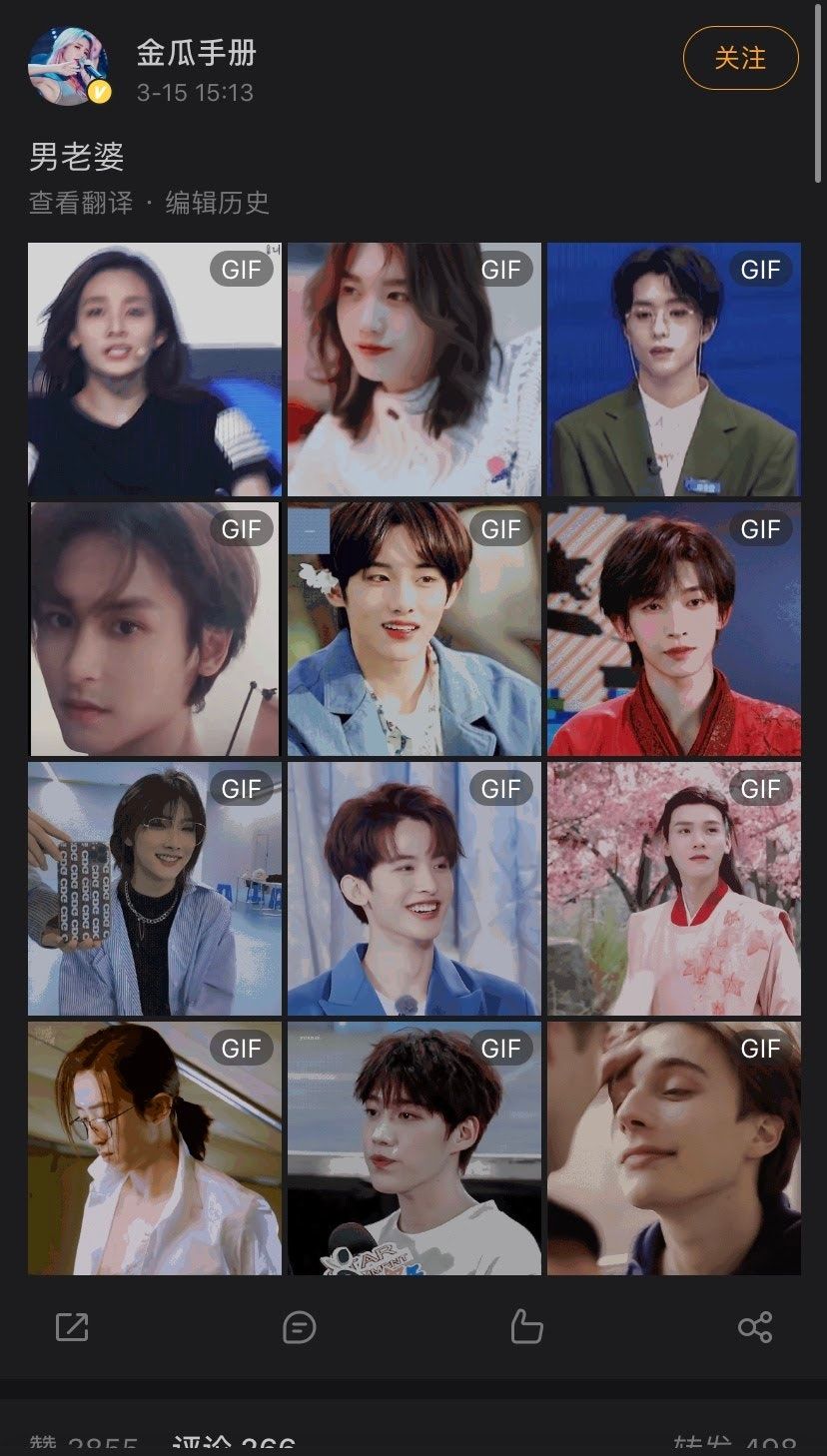Viewport: 827px width, 1456px height.
Task: Open the GIF with cherry blossom background
Action: pos(674,889)
